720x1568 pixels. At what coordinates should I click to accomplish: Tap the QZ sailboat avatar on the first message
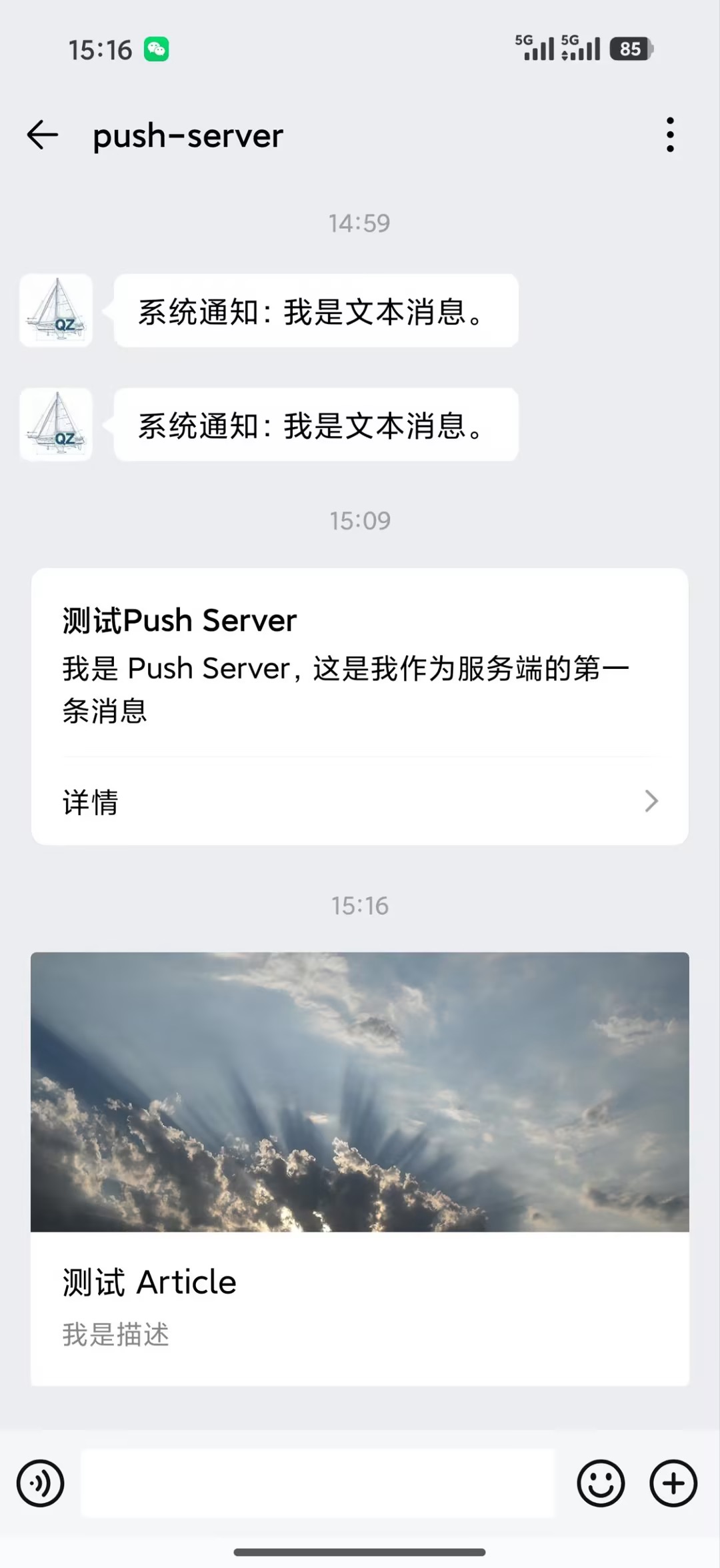56,311
